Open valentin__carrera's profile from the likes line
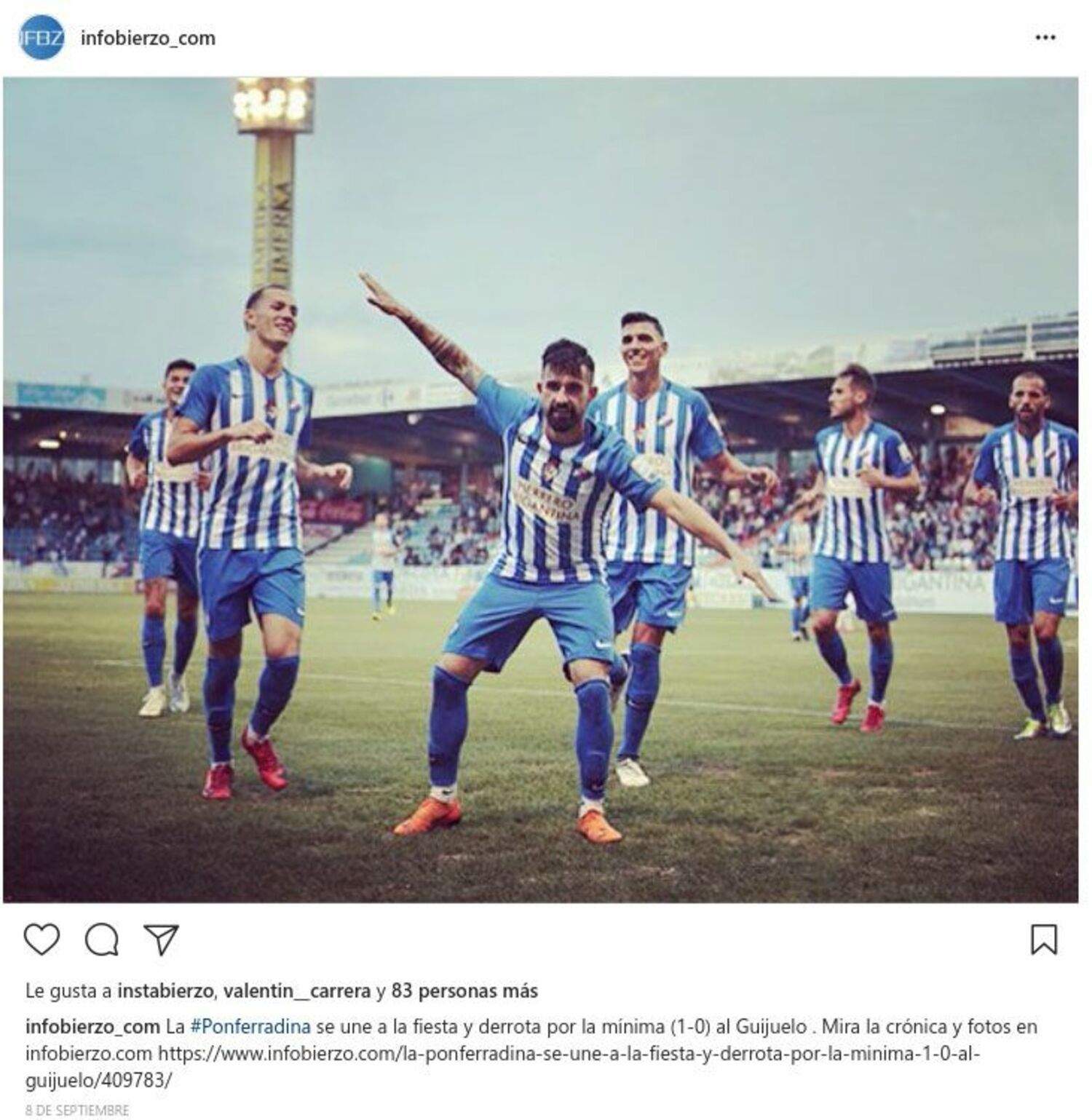 pos(296,990)
